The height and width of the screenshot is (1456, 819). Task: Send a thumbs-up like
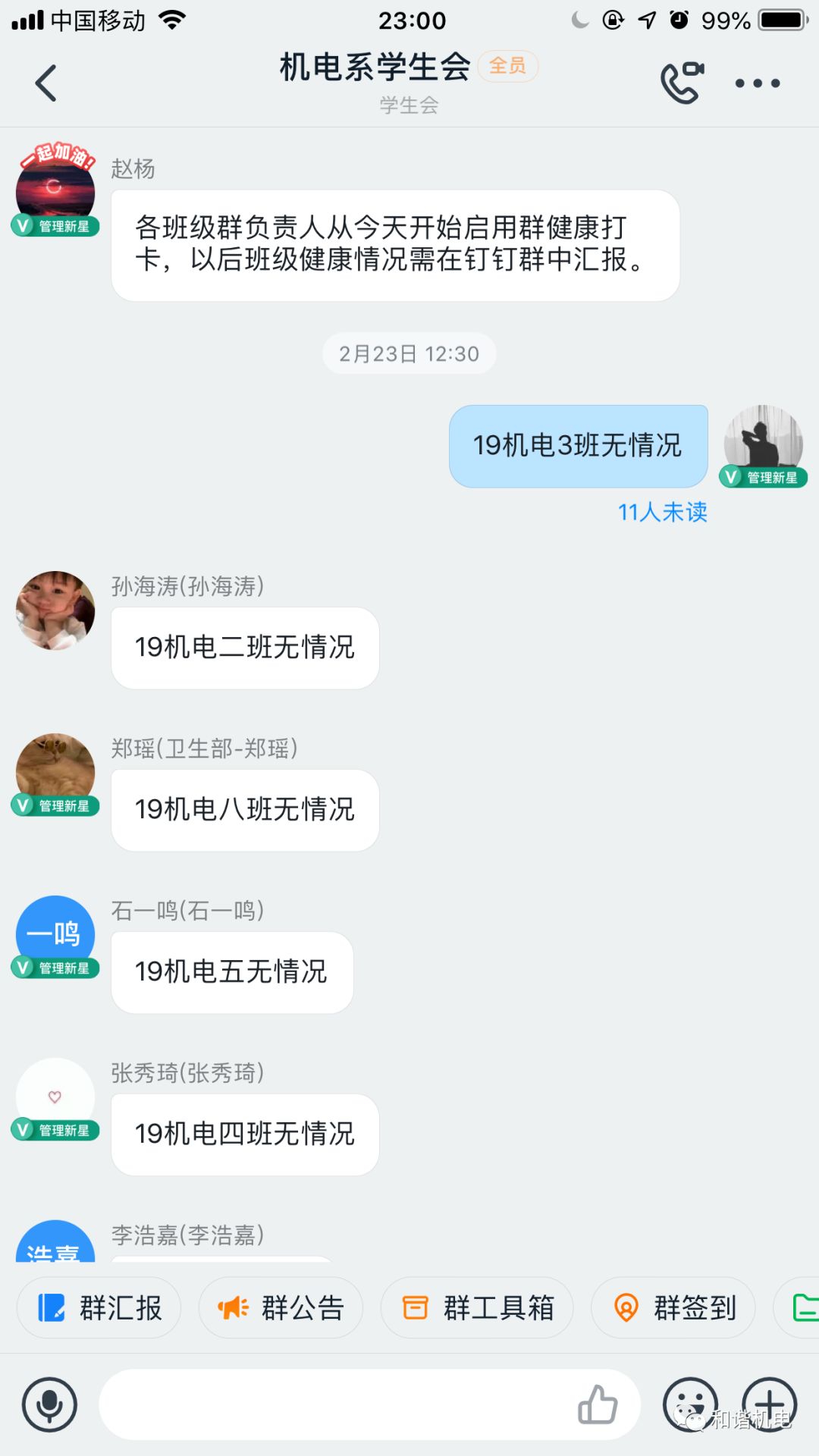[598, 1404]
